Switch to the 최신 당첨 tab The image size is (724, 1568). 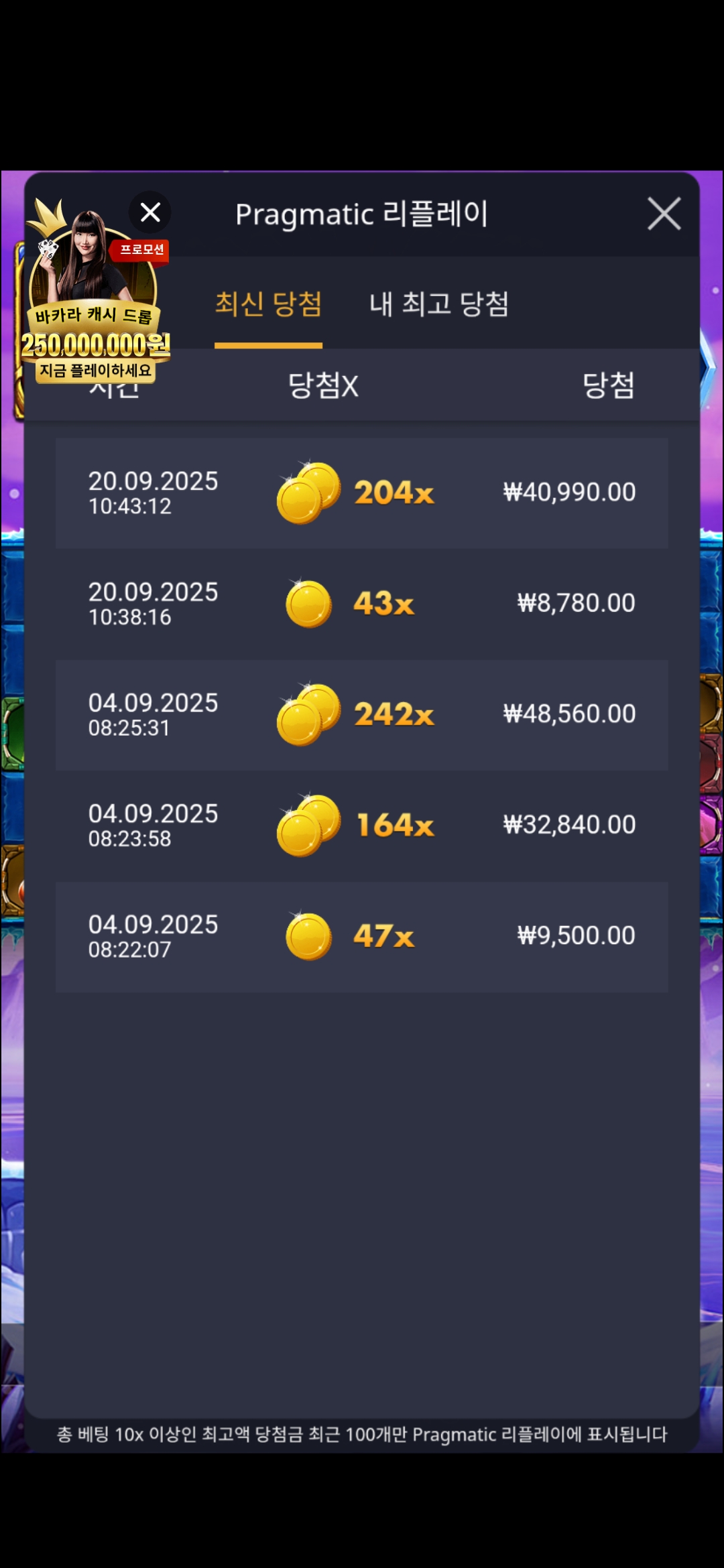click(268, 305)
